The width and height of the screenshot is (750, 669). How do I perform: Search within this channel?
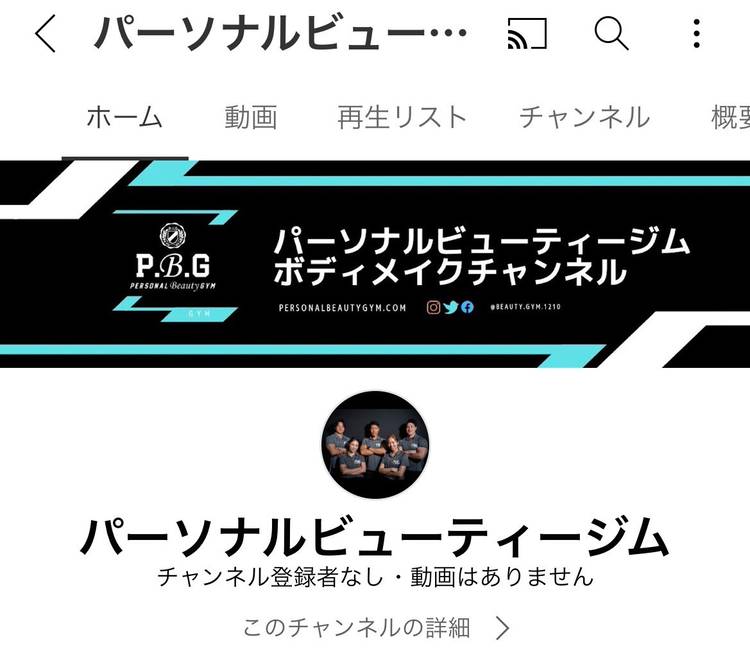pyautogui.click(x=611, y=35)
